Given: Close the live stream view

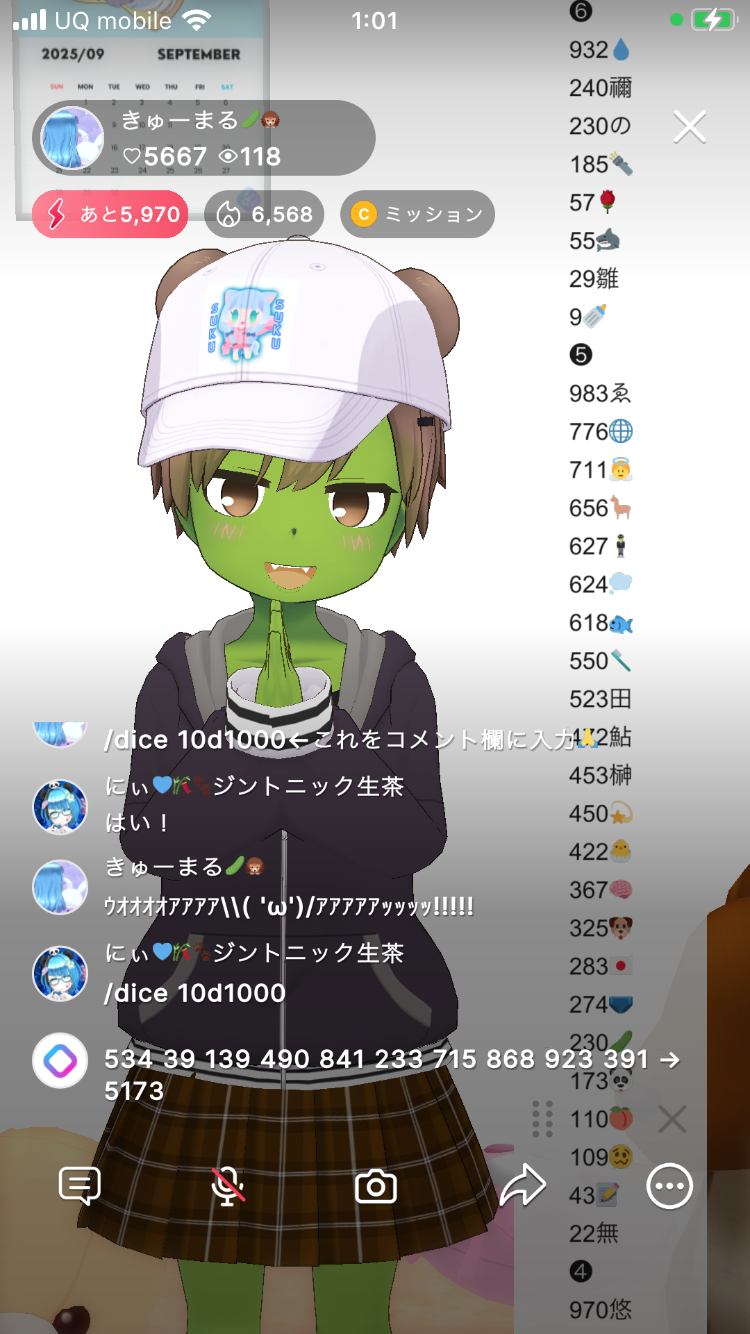Looking at the screenshot, I should (x=690, y=127).
